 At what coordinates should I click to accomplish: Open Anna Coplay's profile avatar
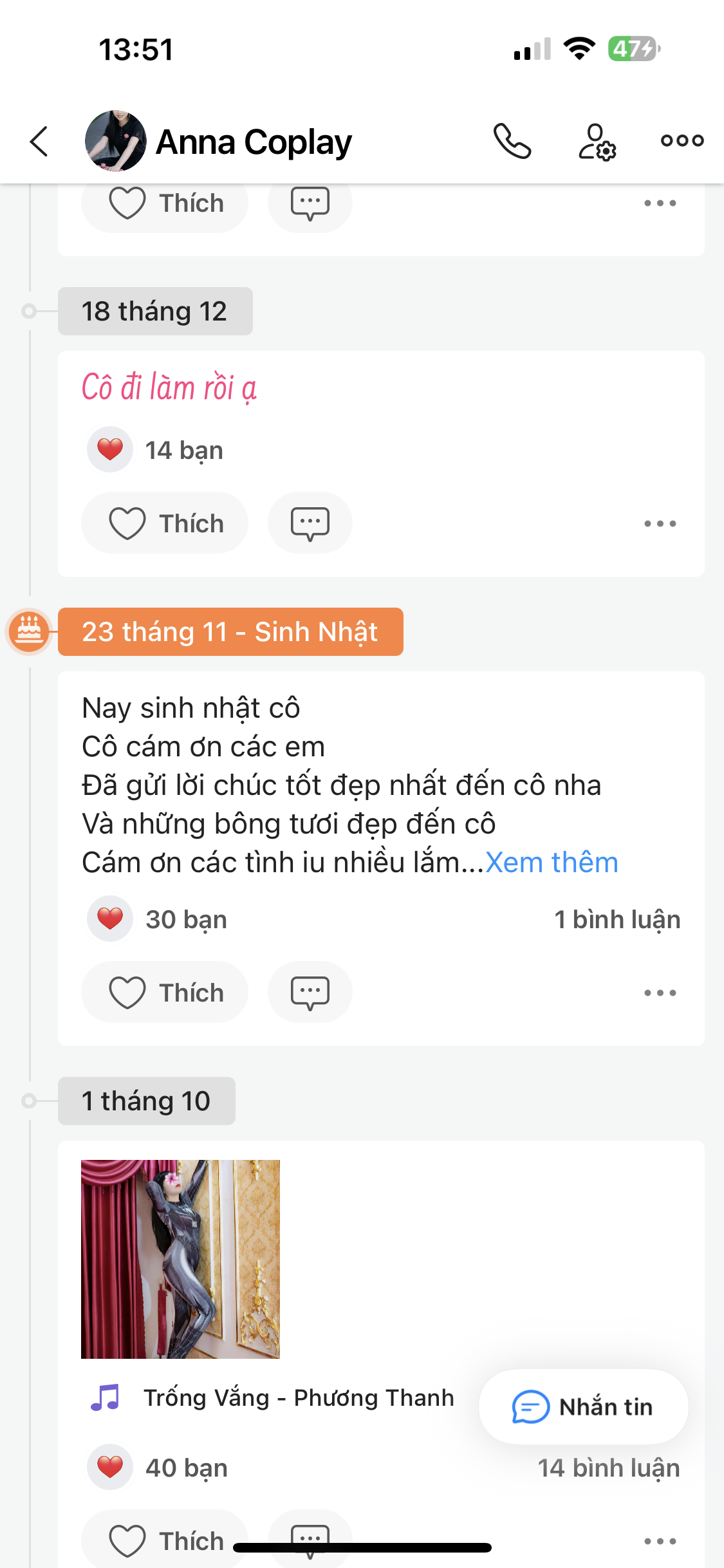click(x=116, y=141)
